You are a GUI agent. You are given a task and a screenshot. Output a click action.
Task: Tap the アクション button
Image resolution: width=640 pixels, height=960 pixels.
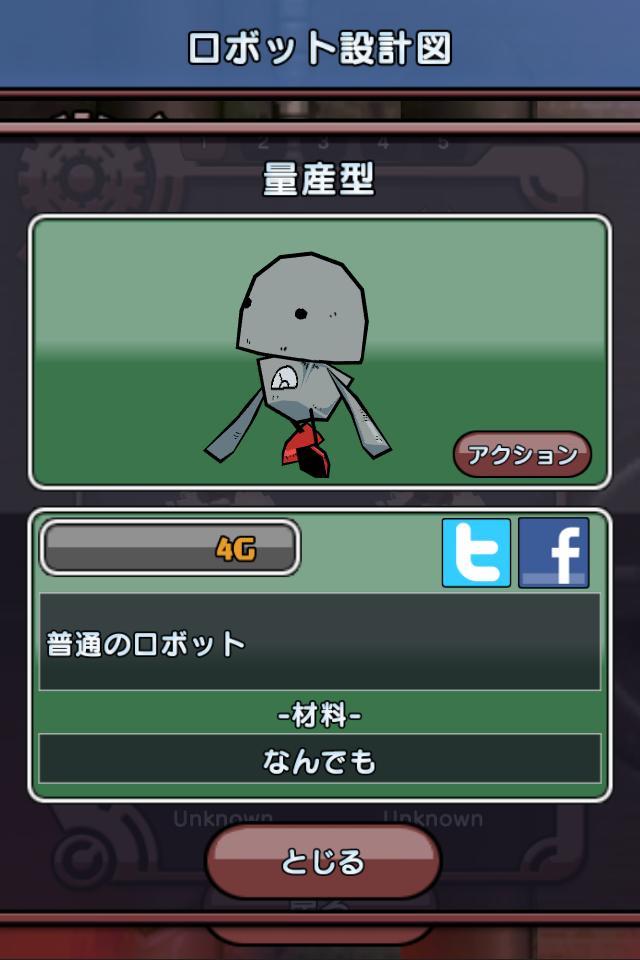pyautogui.click(x=522, y=455)
